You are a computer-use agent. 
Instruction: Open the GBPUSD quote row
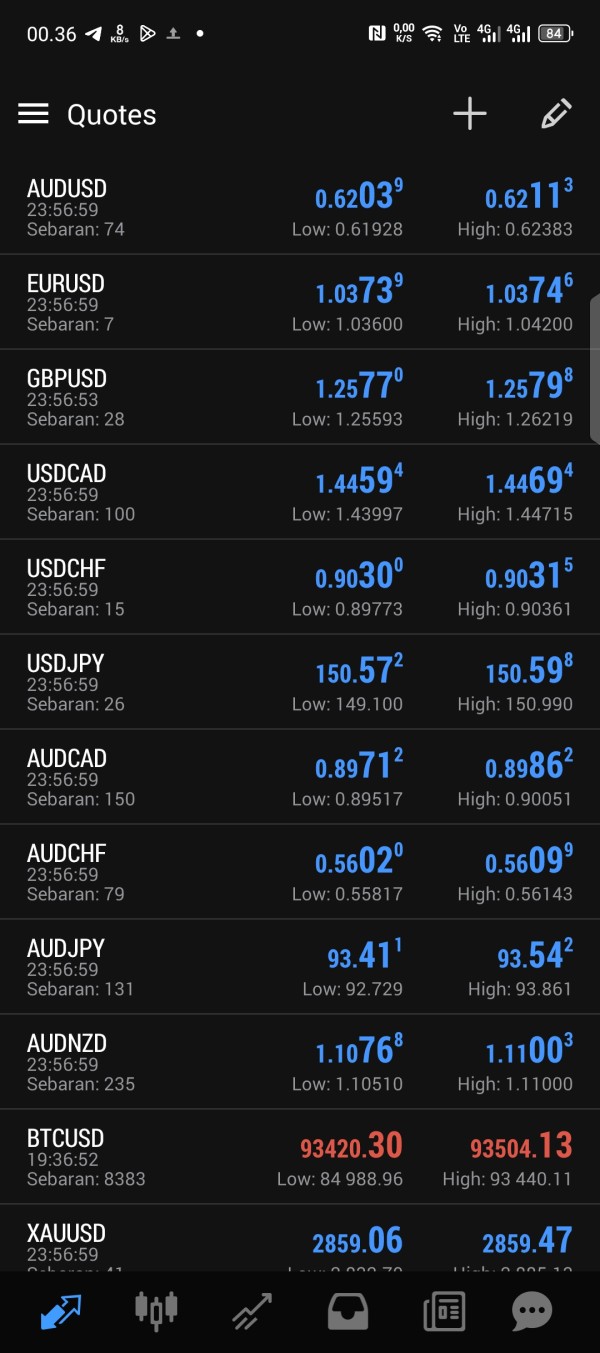(300, 397)
